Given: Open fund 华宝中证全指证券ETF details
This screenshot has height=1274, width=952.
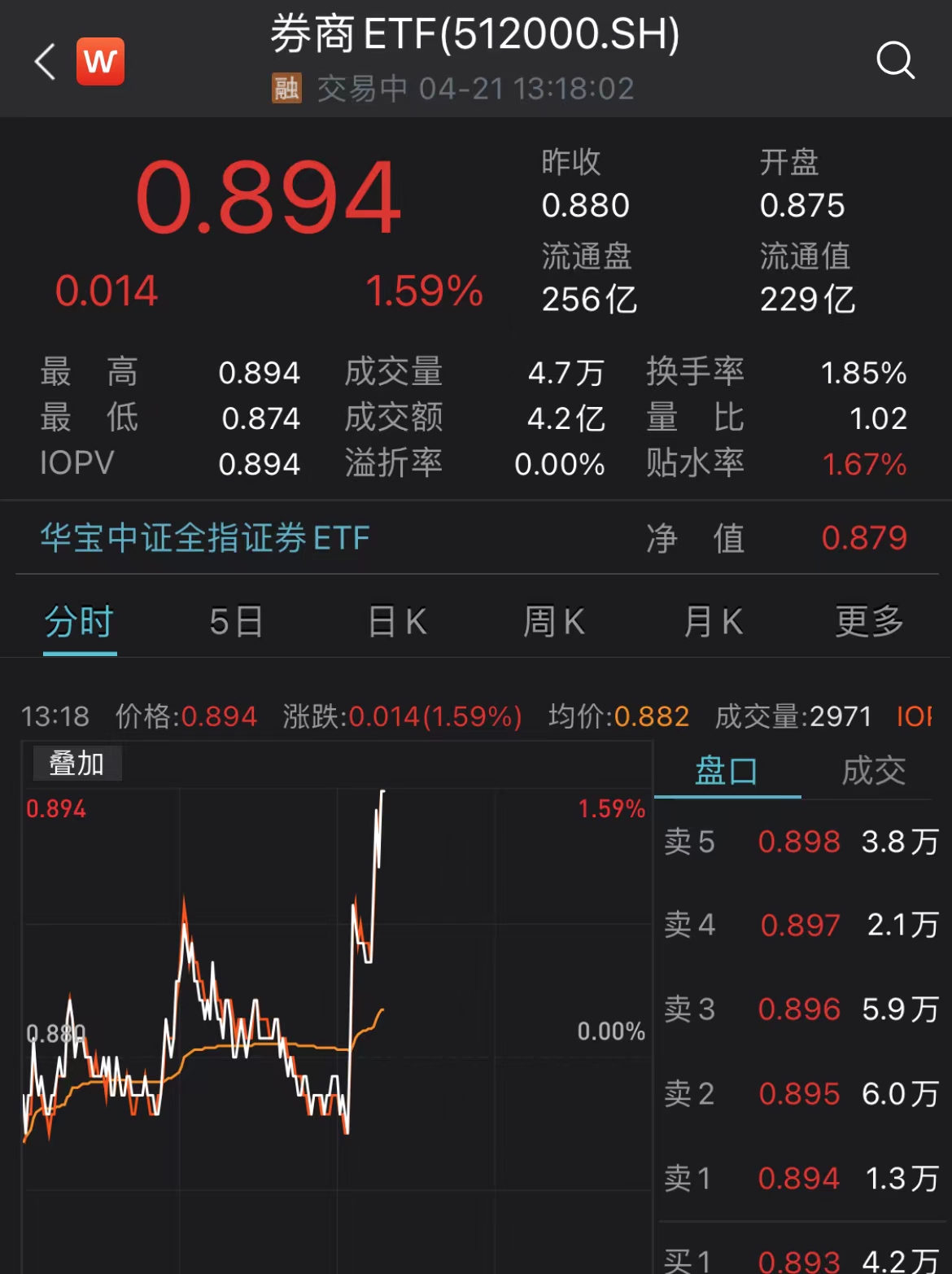Looking at the screenshot, I should (x=203, y=538).
